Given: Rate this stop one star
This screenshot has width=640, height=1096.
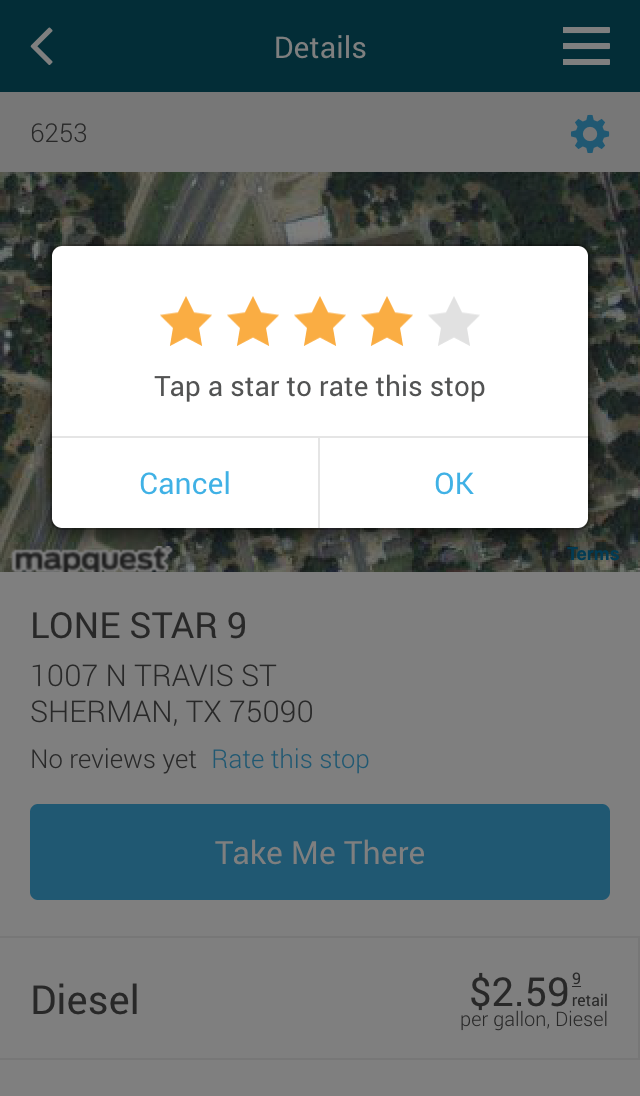Looking at the screenshot, I should coord(186,323).
